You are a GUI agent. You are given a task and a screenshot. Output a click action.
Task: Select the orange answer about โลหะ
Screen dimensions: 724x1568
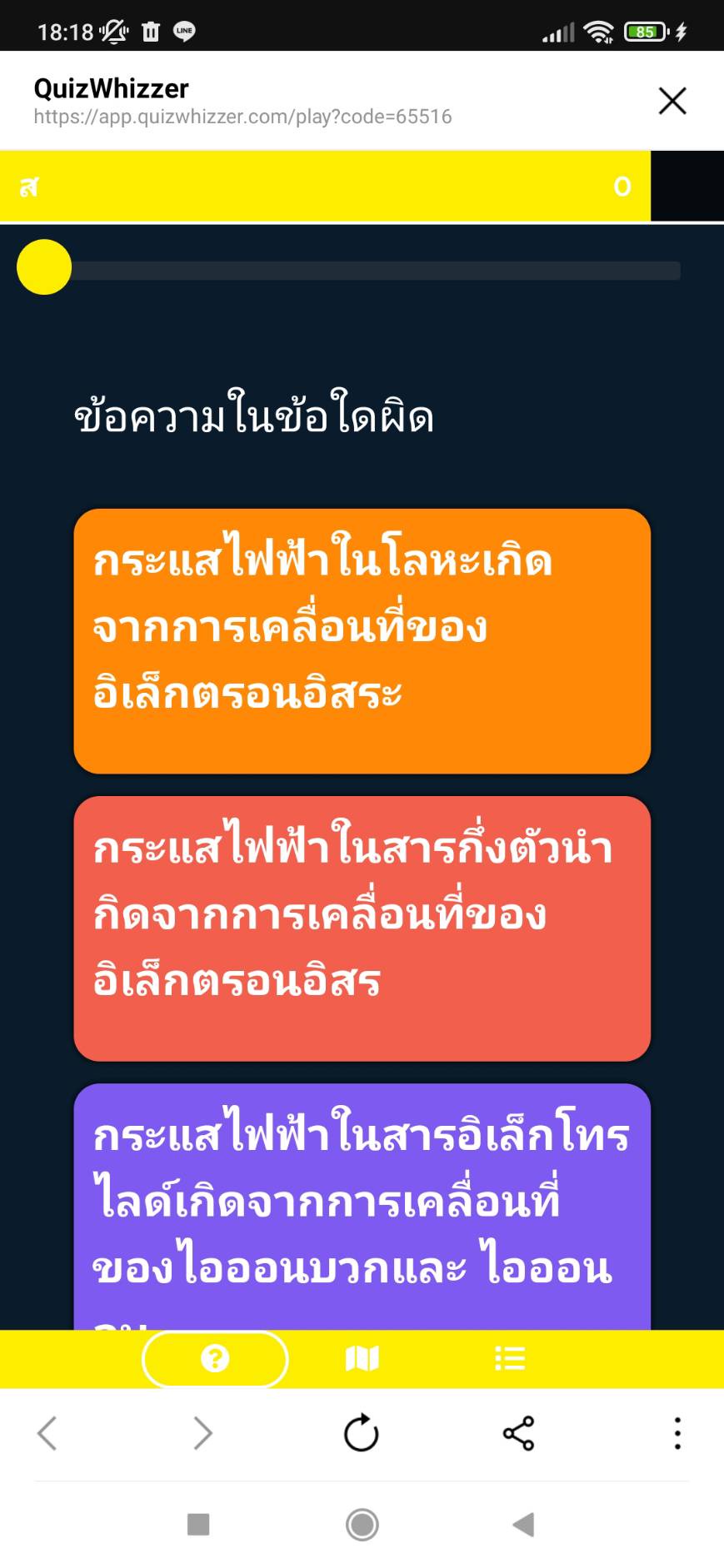click(x=362, y=641)
